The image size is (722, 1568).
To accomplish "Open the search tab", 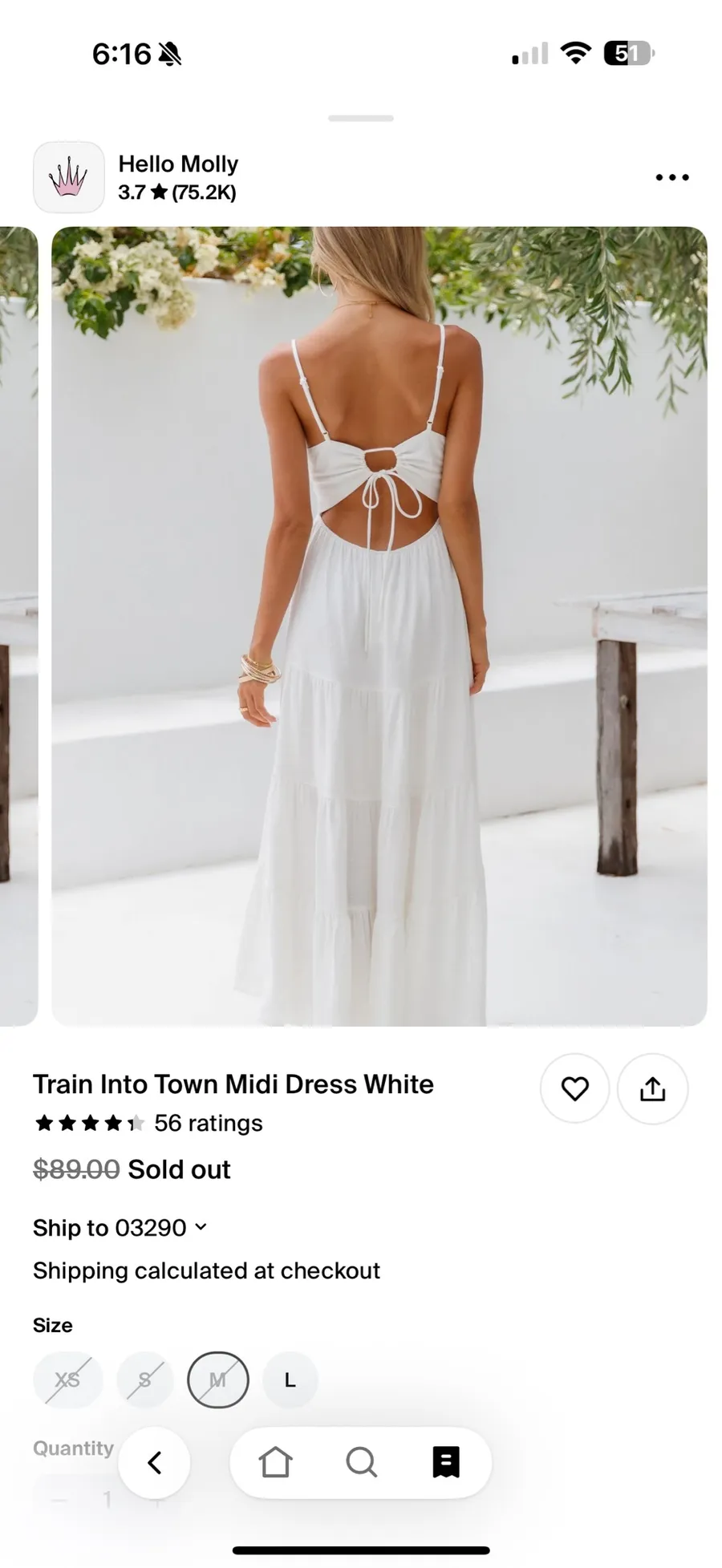I will click(361, 1462).
